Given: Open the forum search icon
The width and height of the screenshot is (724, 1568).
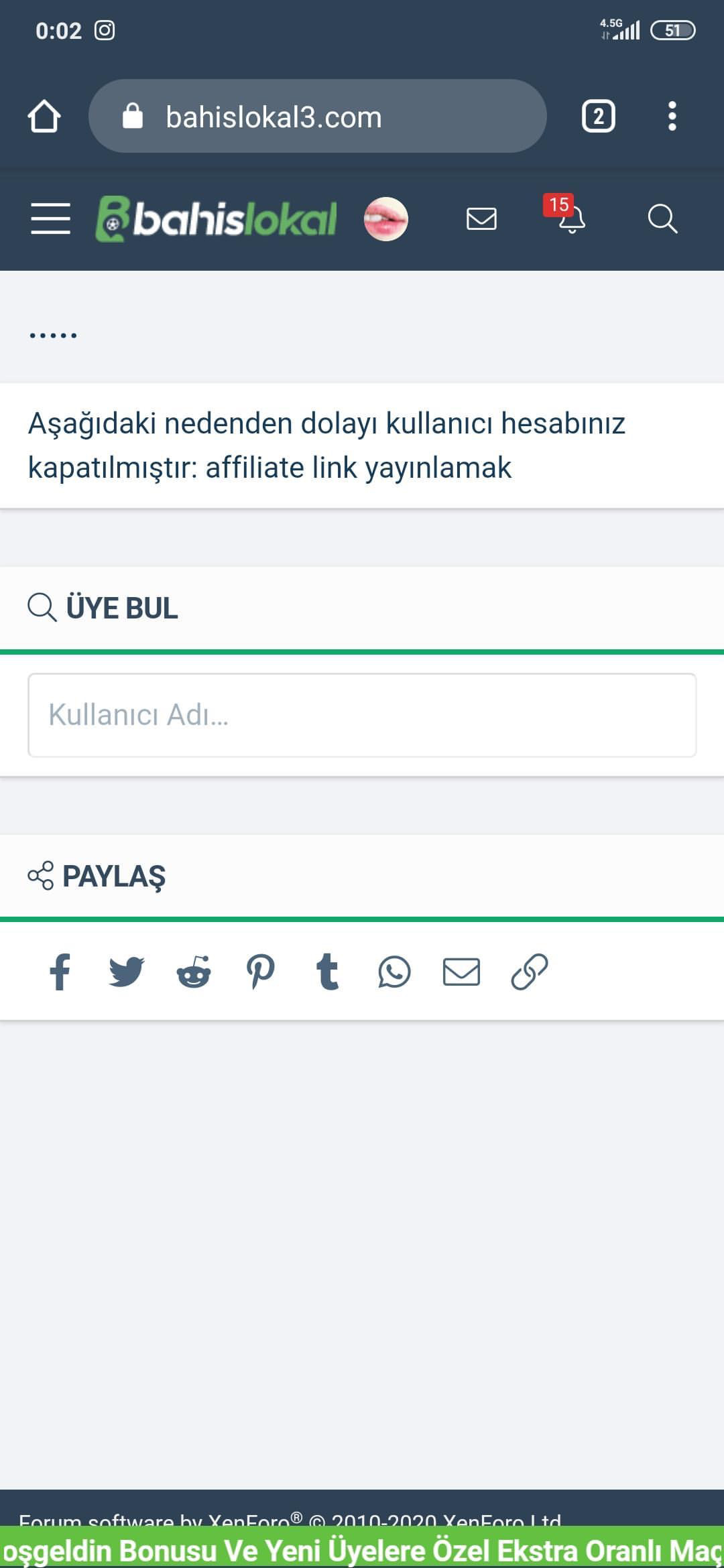Looking at the screenshot, I should point(662,219).
